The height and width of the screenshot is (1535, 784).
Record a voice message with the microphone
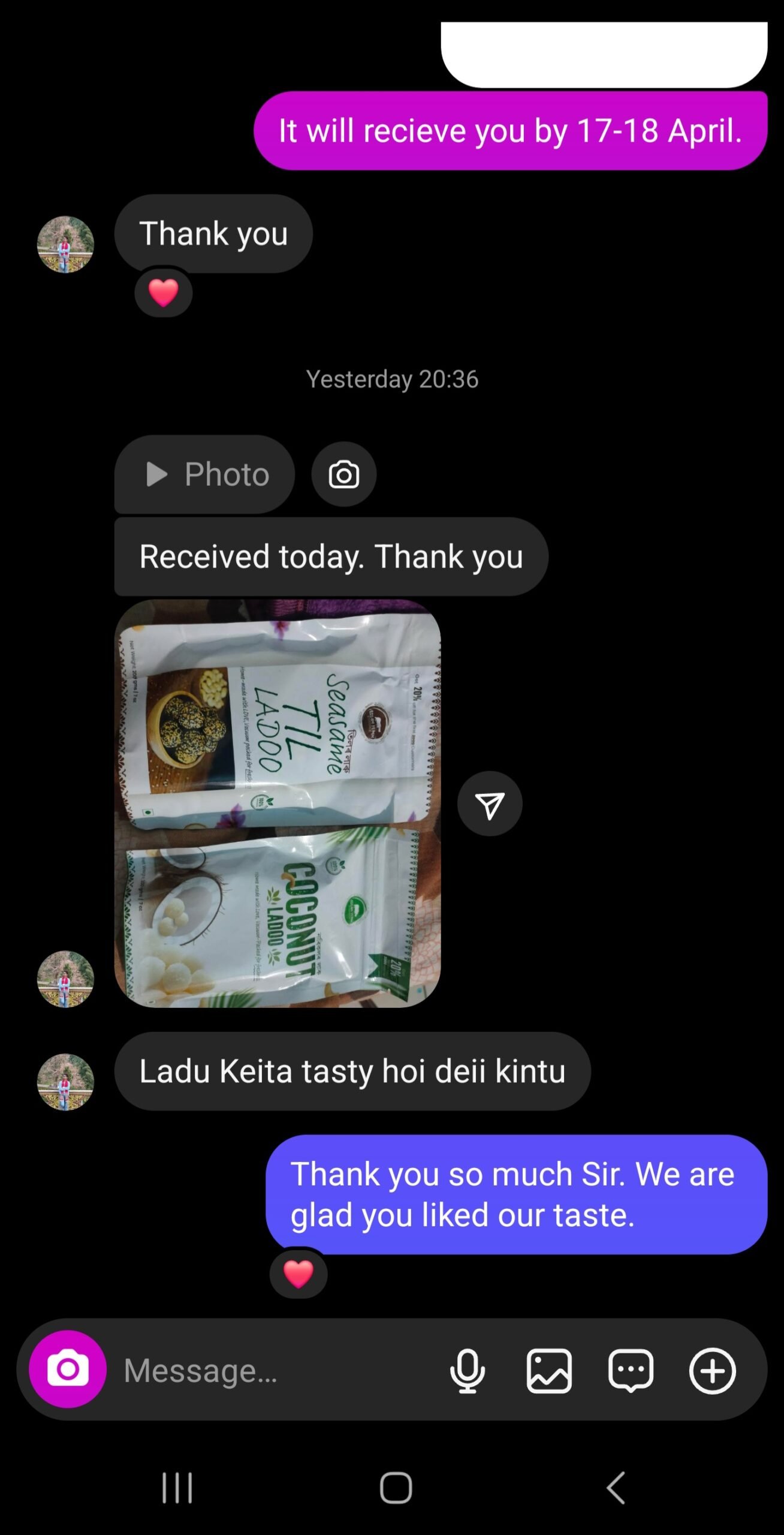click(468, 1370)
